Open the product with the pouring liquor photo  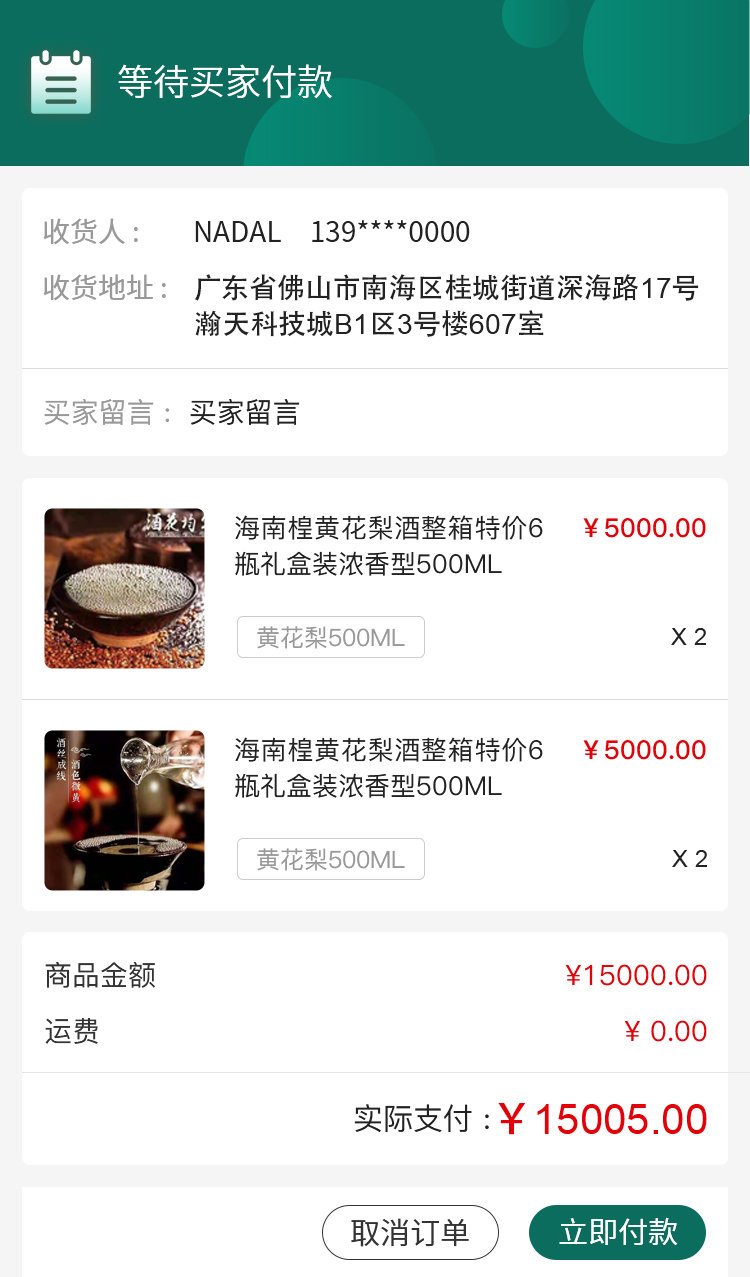(124, 810)
